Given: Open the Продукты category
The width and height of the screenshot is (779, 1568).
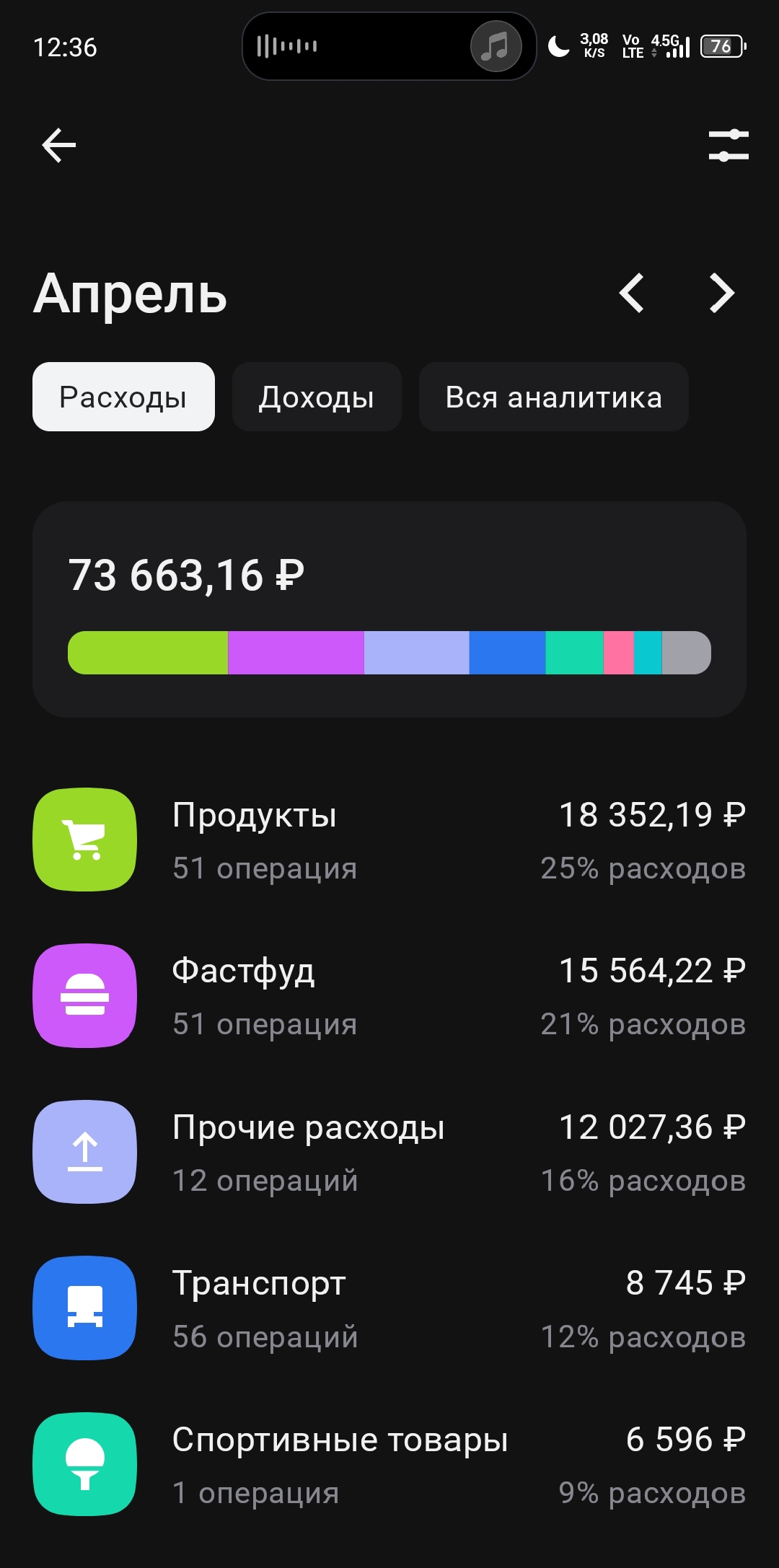Looking at the screenshot, I should (389, 840).
